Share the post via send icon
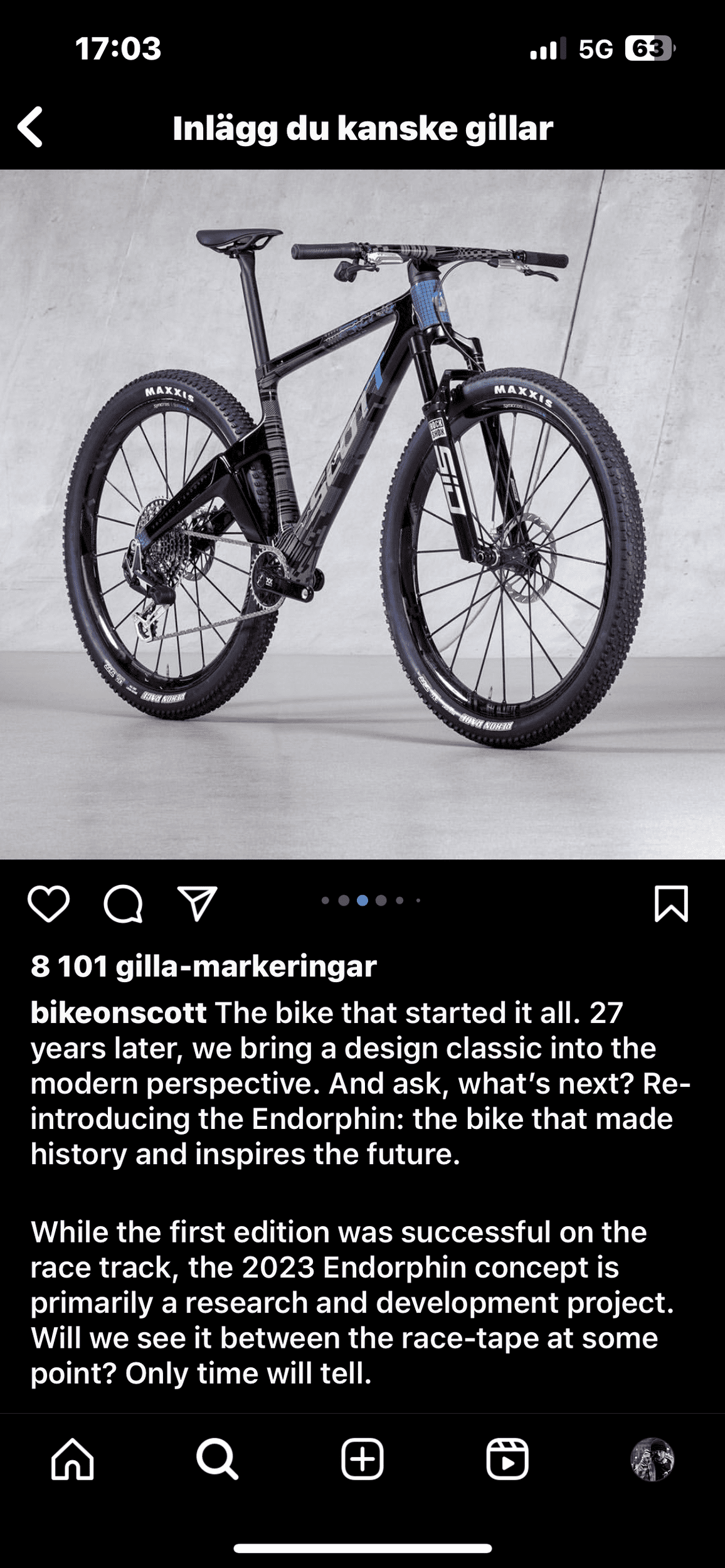The width and height of the screenshot is (725, 1568). (x=197, y=904)
